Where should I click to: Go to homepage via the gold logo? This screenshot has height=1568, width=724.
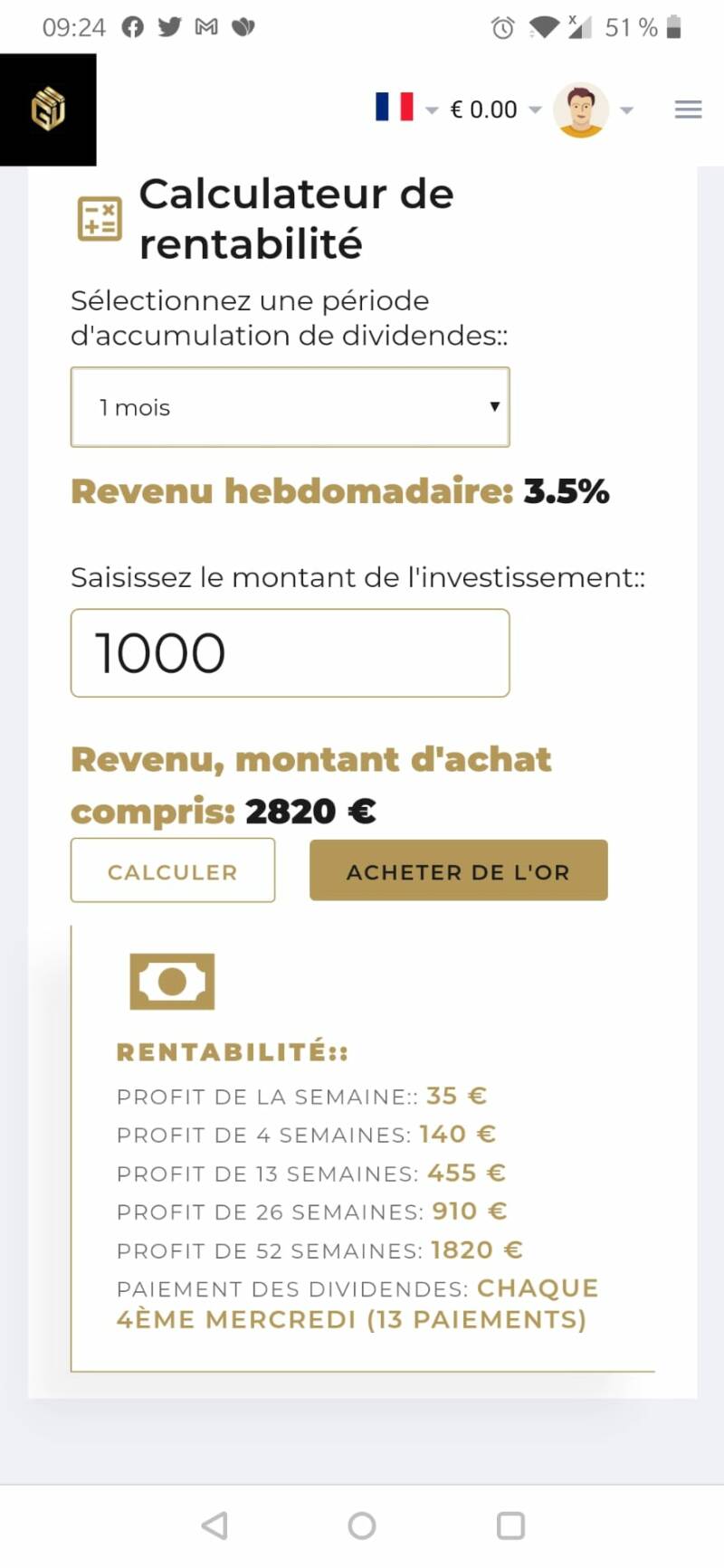tap(48, 109)
